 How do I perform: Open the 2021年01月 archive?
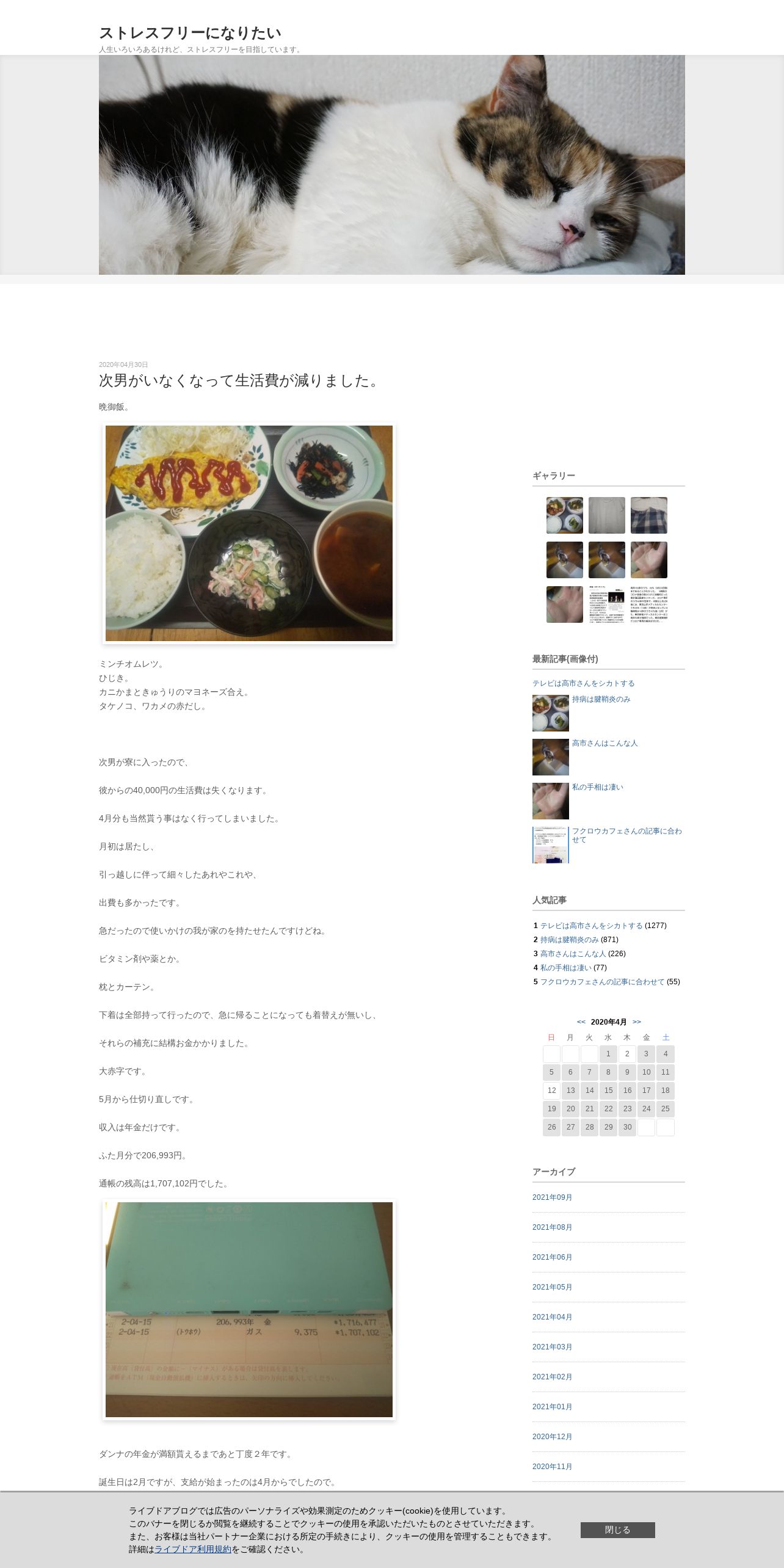pyautogui.click(x=552, y=1406)
